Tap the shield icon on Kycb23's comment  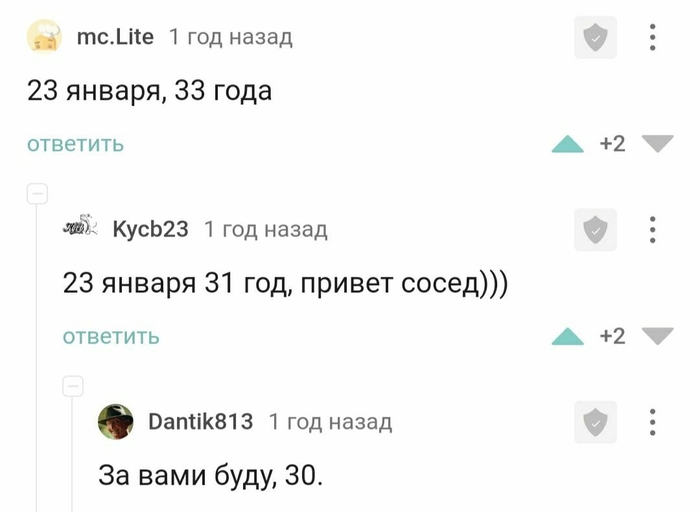coord(595,230)
